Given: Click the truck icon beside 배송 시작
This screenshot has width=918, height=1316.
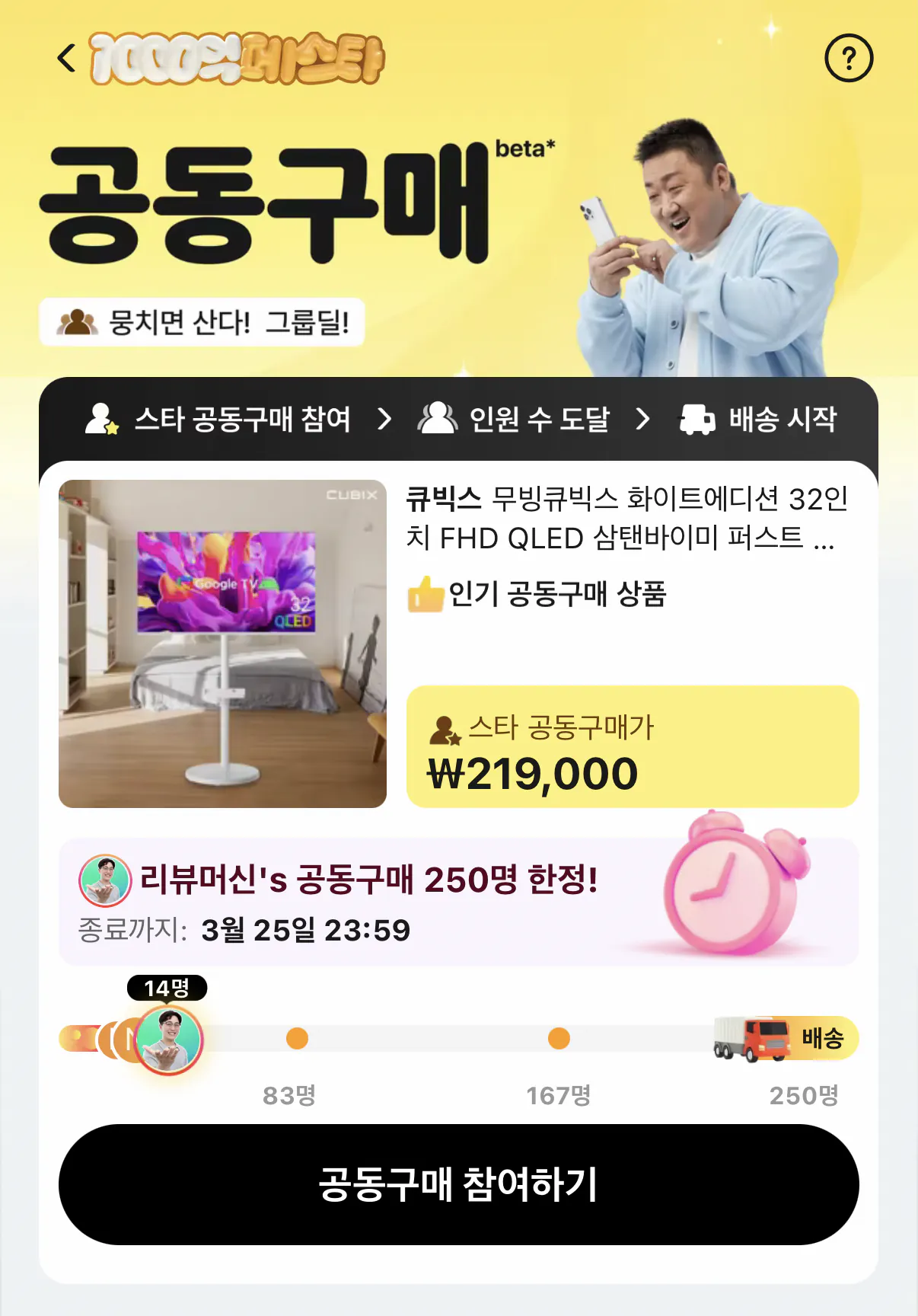Looking at the screenshot, I should [x=697, y=420].
